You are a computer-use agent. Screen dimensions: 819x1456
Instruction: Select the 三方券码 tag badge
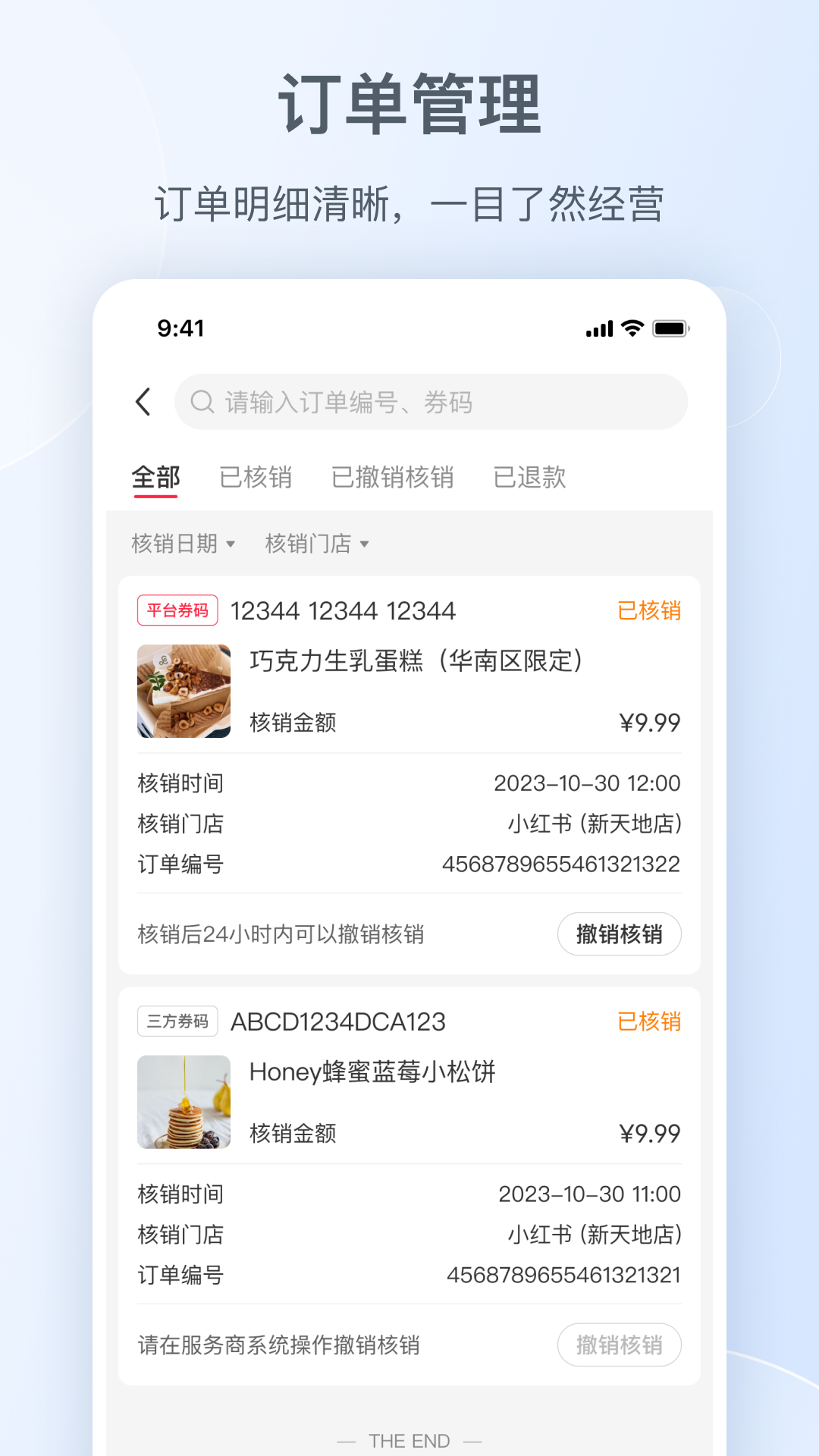(x=177, y=1021)
